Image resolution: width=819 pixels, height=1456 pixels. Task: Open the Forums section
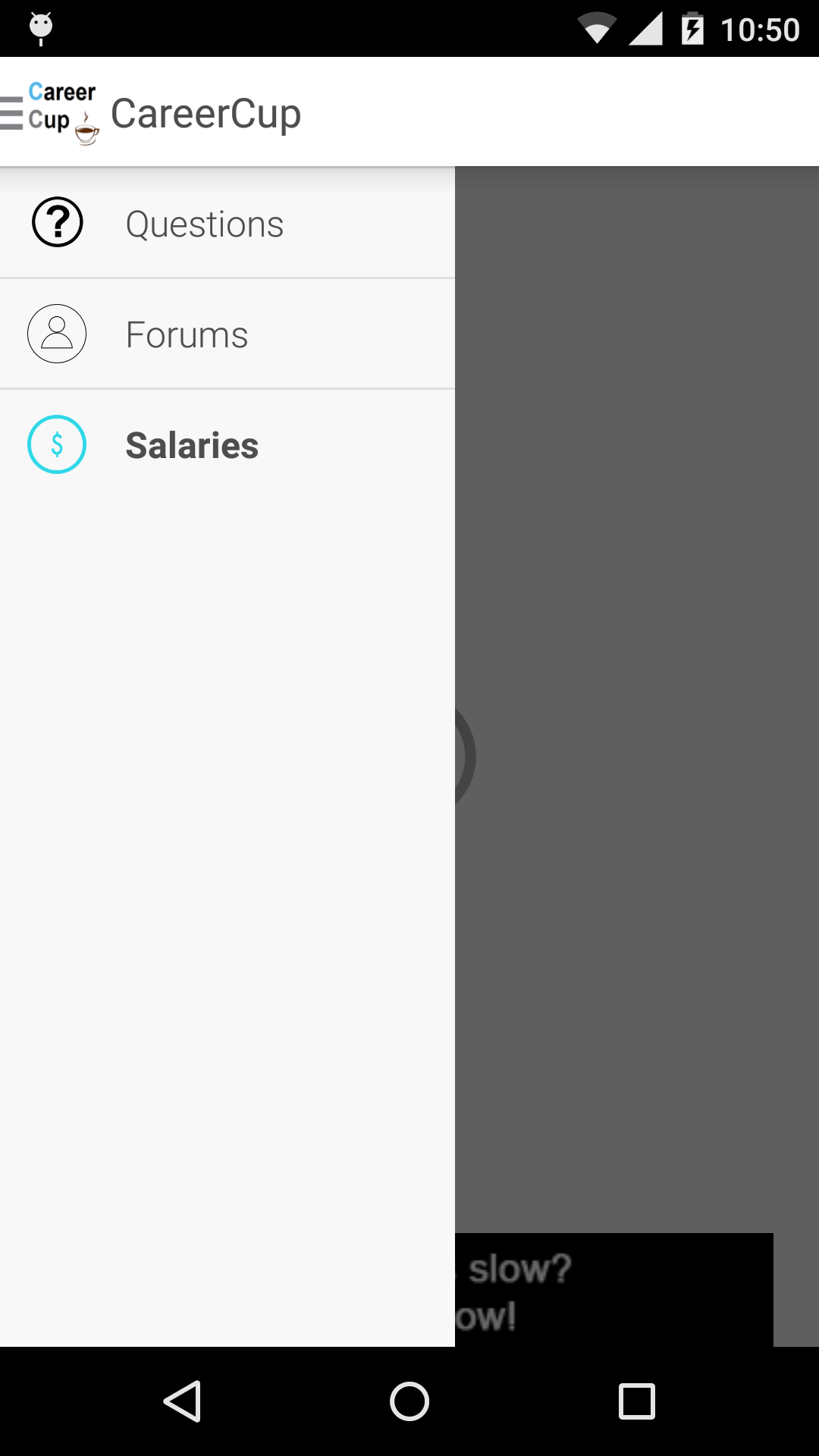click(187, 334)
